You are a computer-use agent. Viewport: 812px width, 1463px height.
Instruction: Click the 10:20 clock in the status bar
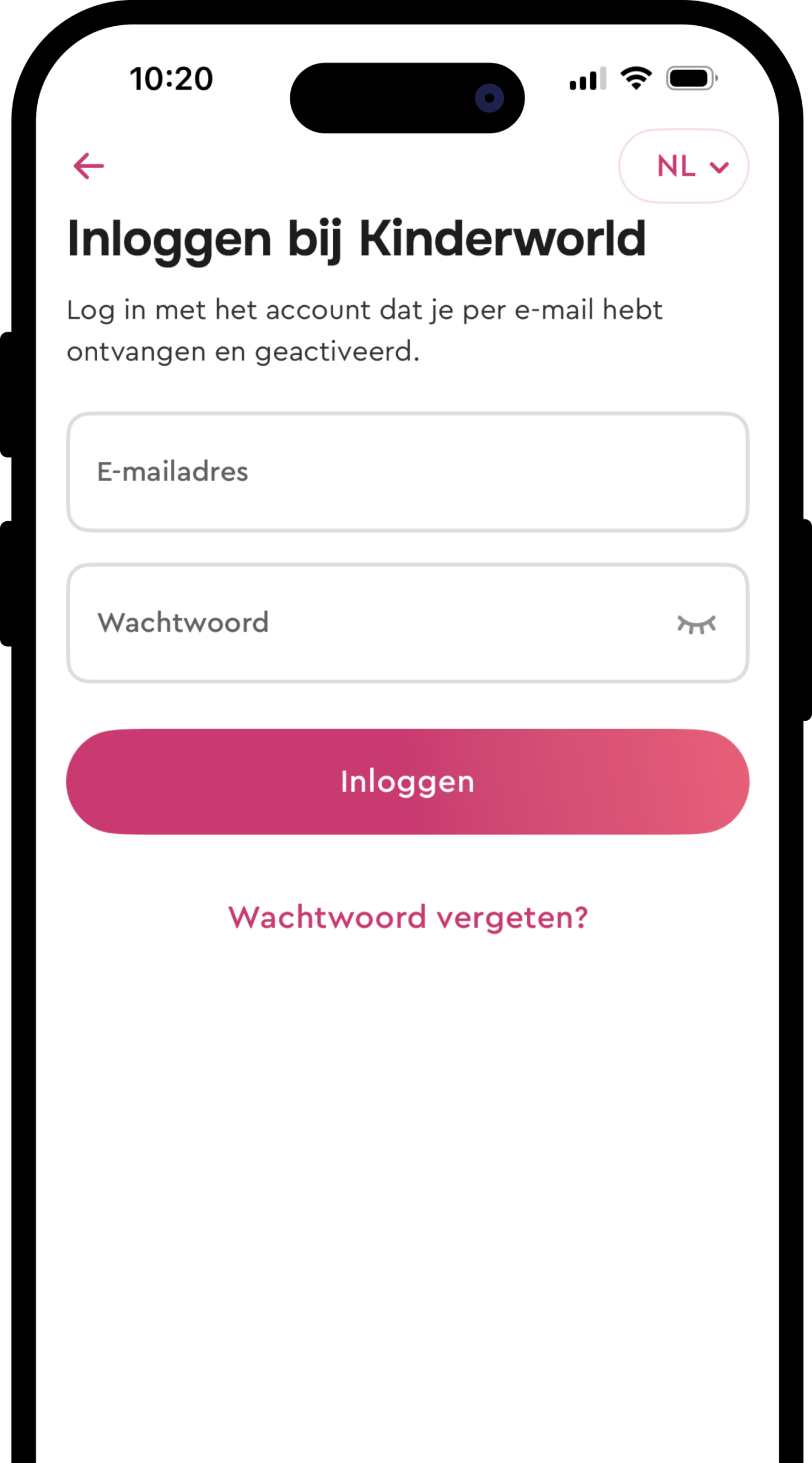pos(170,78)
